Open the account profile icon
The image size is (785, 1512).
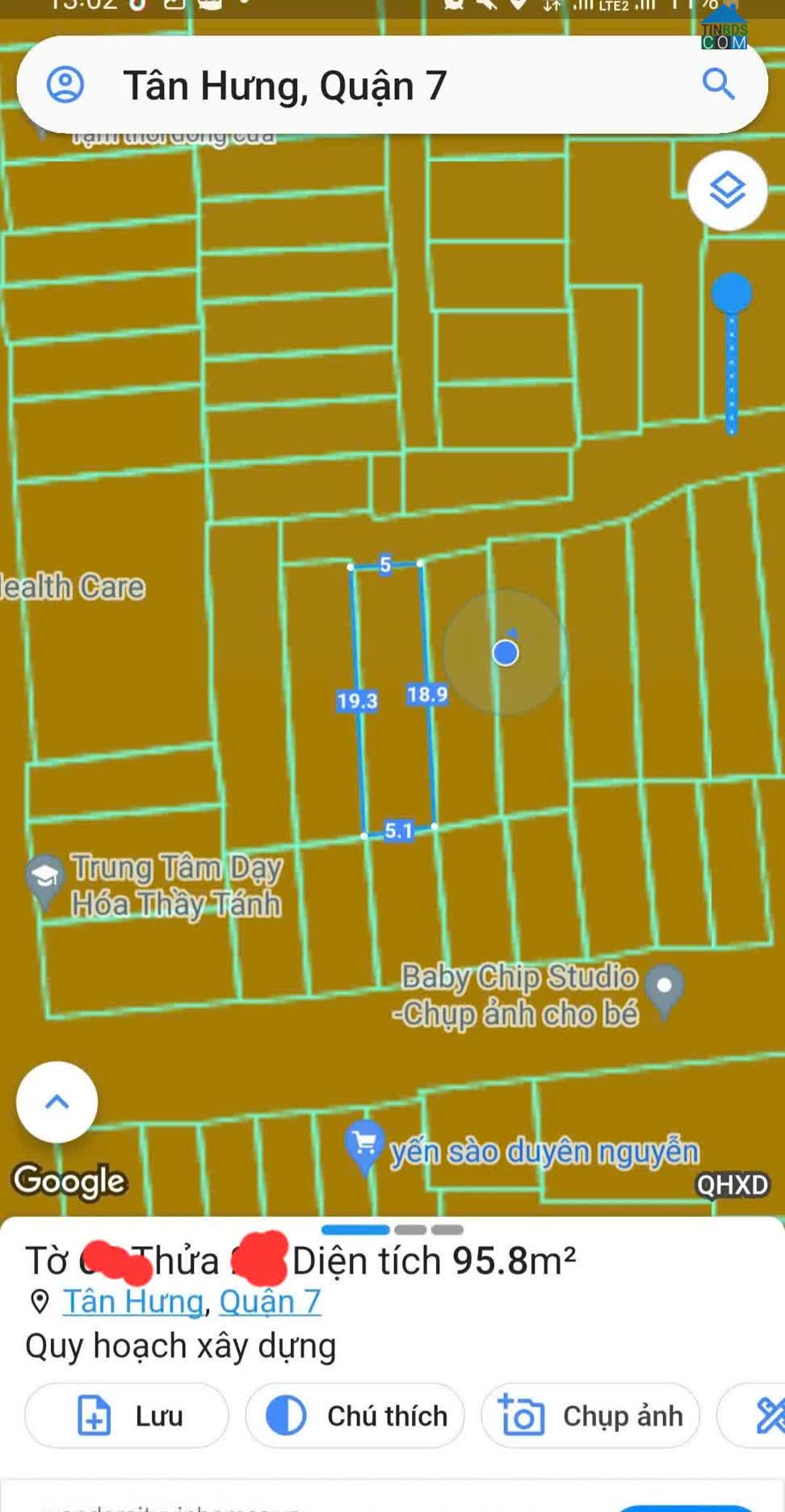[65, 84]
